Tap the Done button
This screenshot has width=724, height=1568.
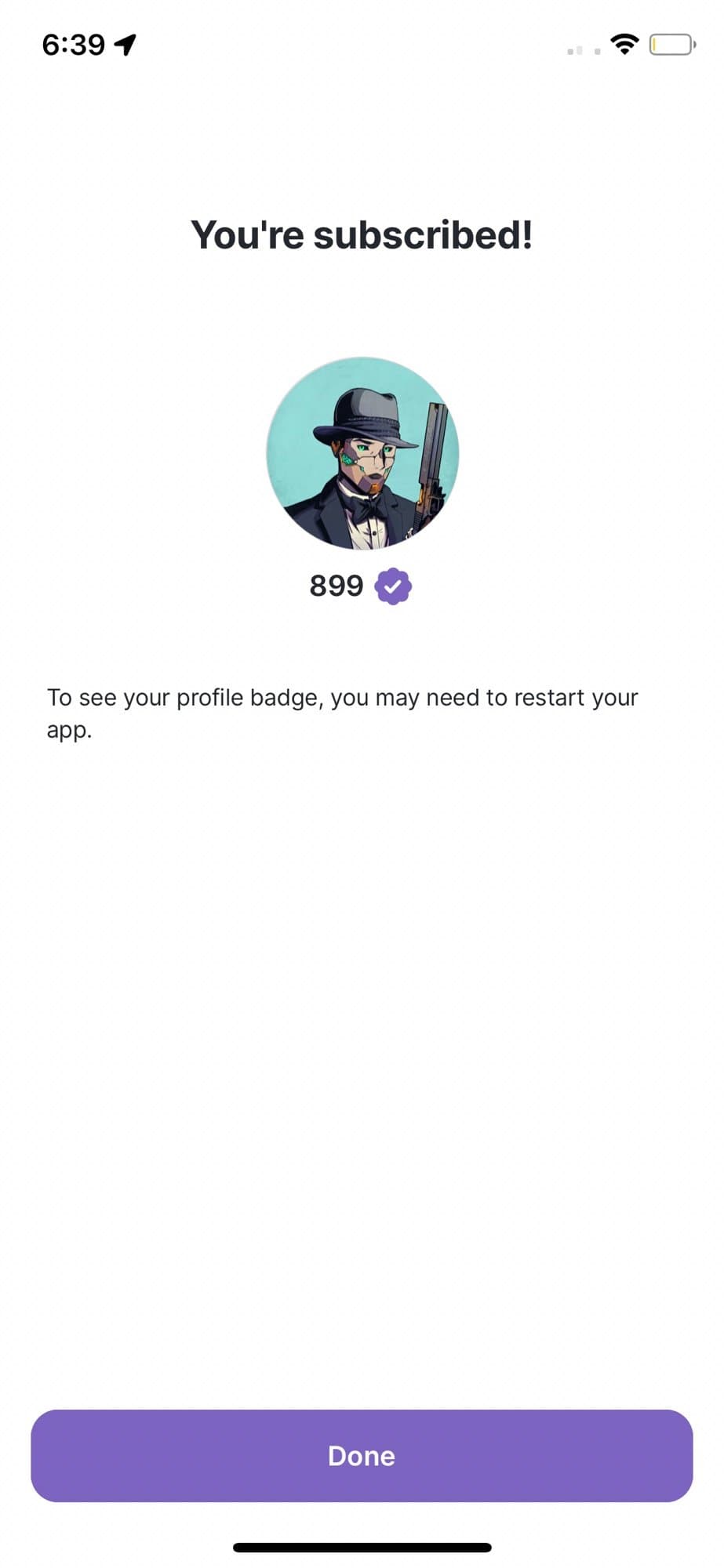pyautogui.click(x=362, y=1456)
